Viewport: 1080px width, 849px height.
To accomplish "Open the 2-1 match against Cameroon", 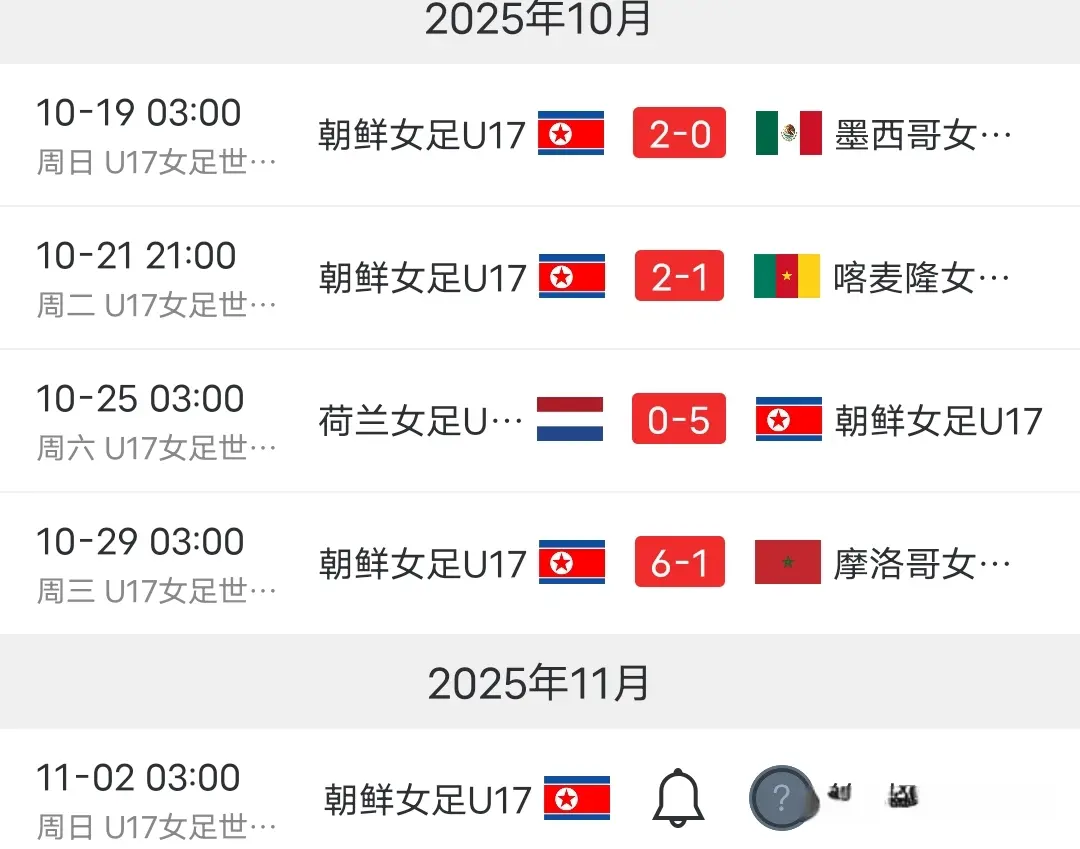I will click(x=679, y=277).
